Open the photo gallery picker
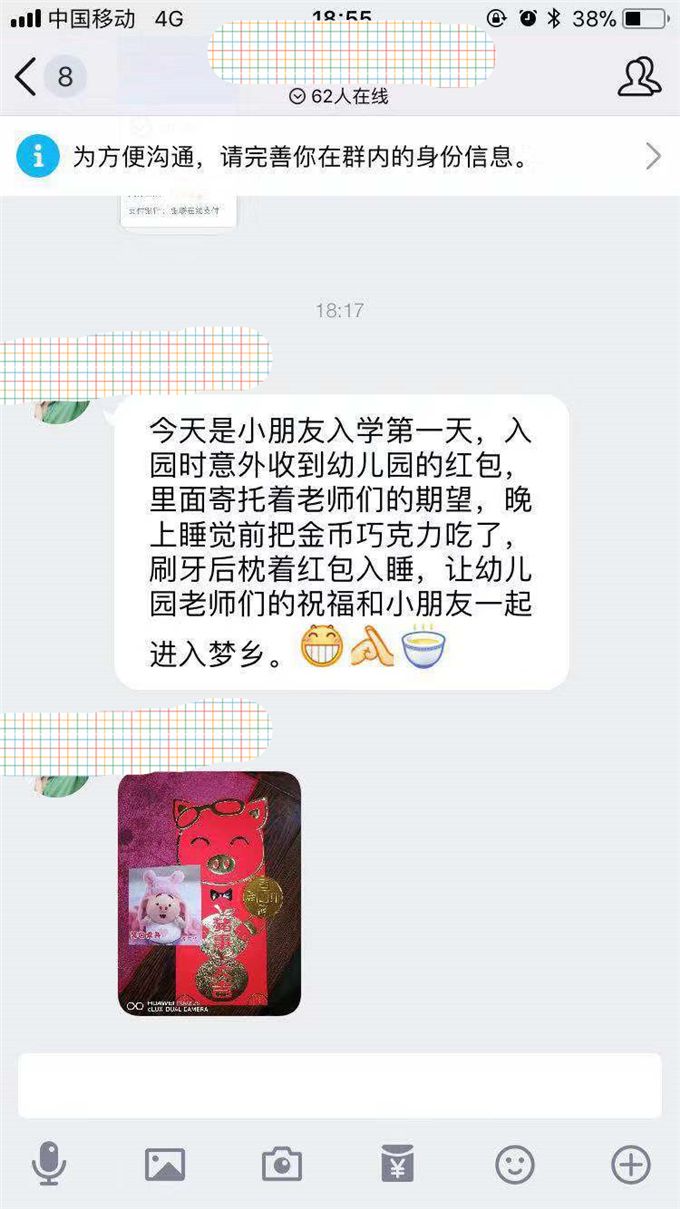This screenshot has width=680, height=1209. click(x=165, y=1165)
